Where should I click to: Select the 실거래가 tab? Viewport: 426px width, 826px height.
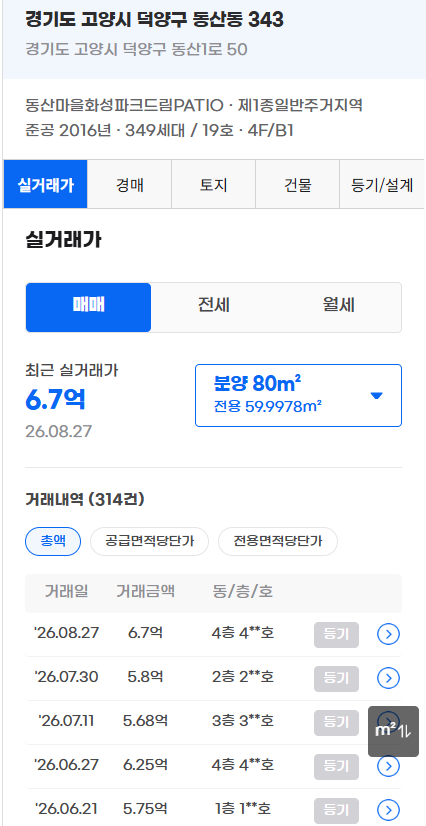tap(46, 185)
